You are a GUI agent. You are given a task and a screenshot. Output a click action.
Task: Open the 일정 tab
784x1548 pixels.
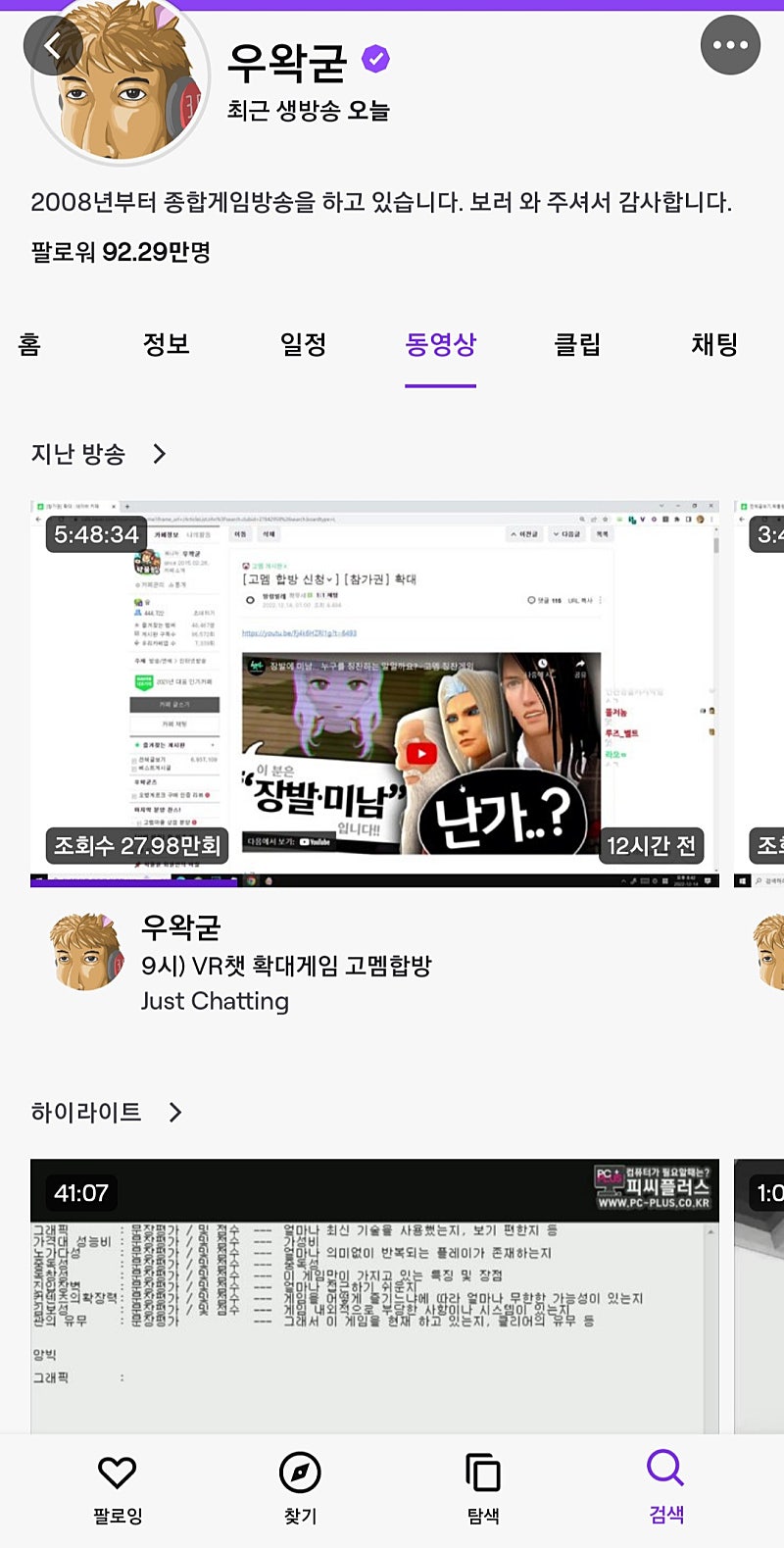[303, 344]
